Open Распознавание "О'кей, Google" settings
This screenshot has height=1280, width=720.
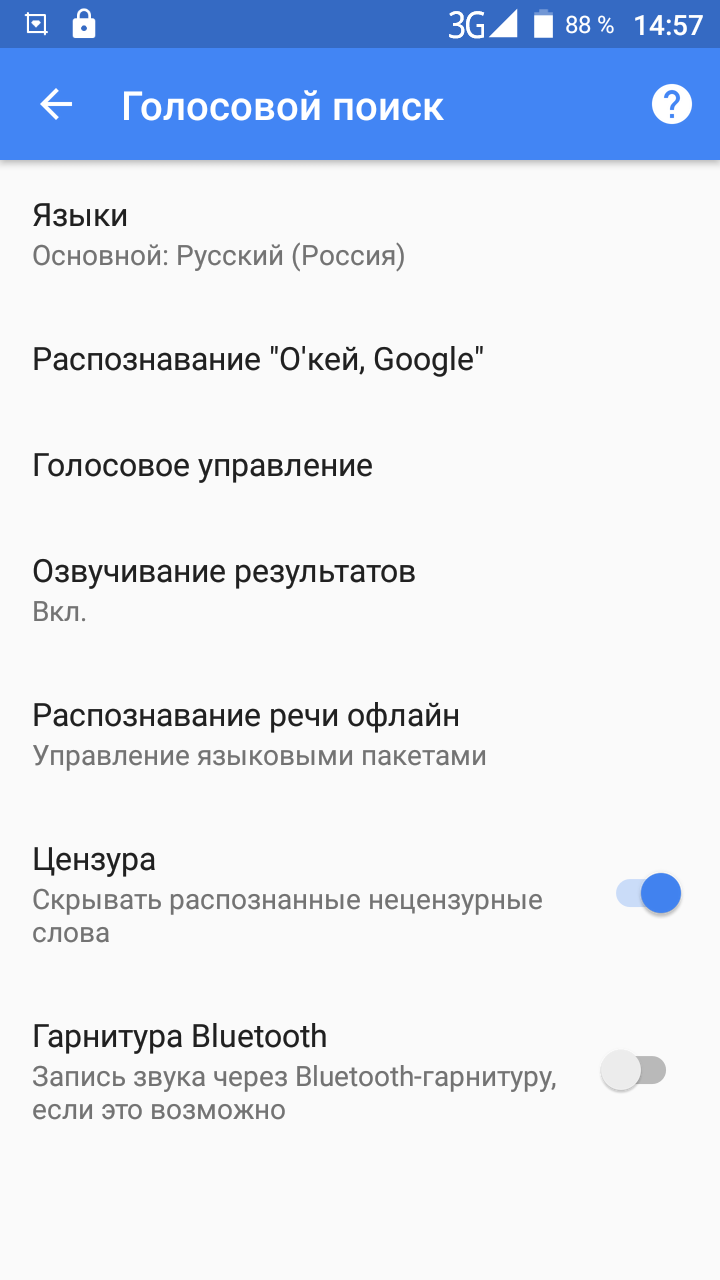pyautogui.click(x=258, y=359)
